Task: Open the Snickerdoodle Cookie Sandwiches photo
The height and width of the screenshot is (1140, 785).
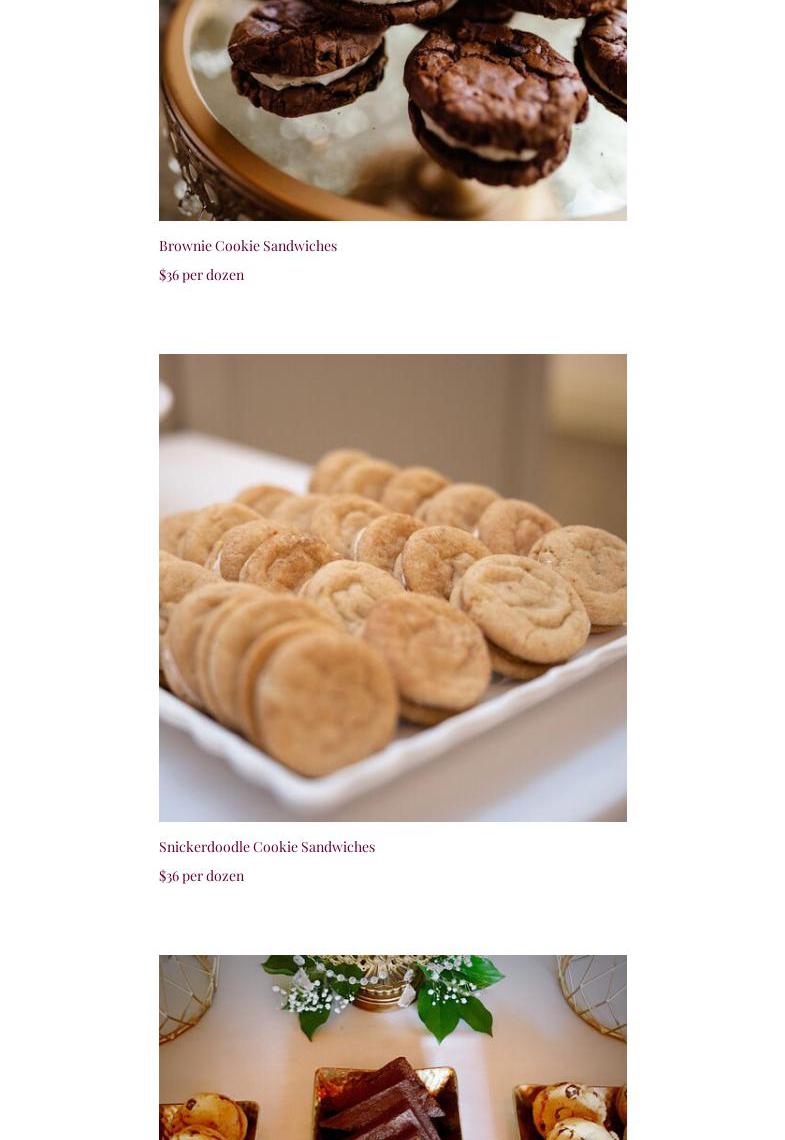Action: tap(392, 587)
